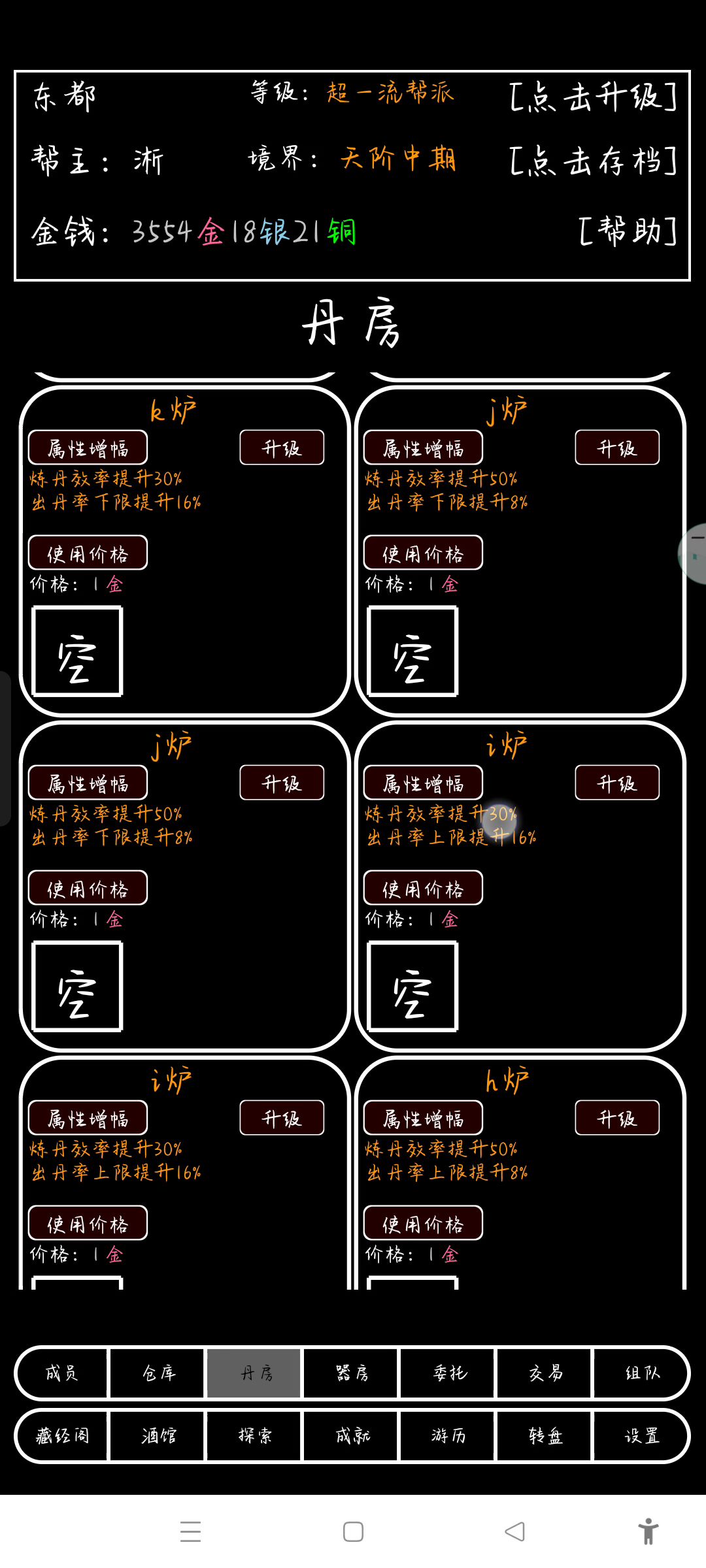Open the 仓库 warehouse tab
The image size is (706, 1568).
(x=158, y=1373)
